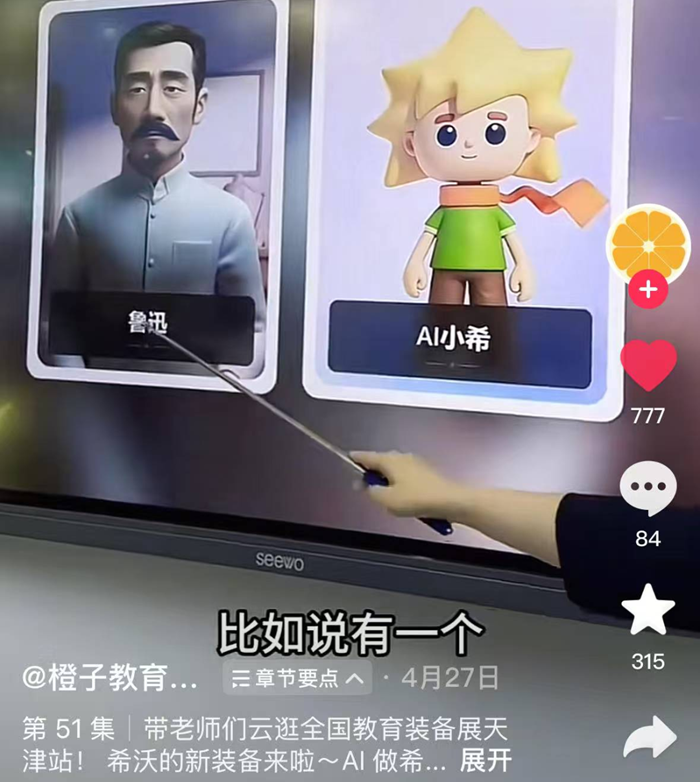Screen dimensions: 700x782
Task: Share this video via the arrow icon
Action: [649, 738]
